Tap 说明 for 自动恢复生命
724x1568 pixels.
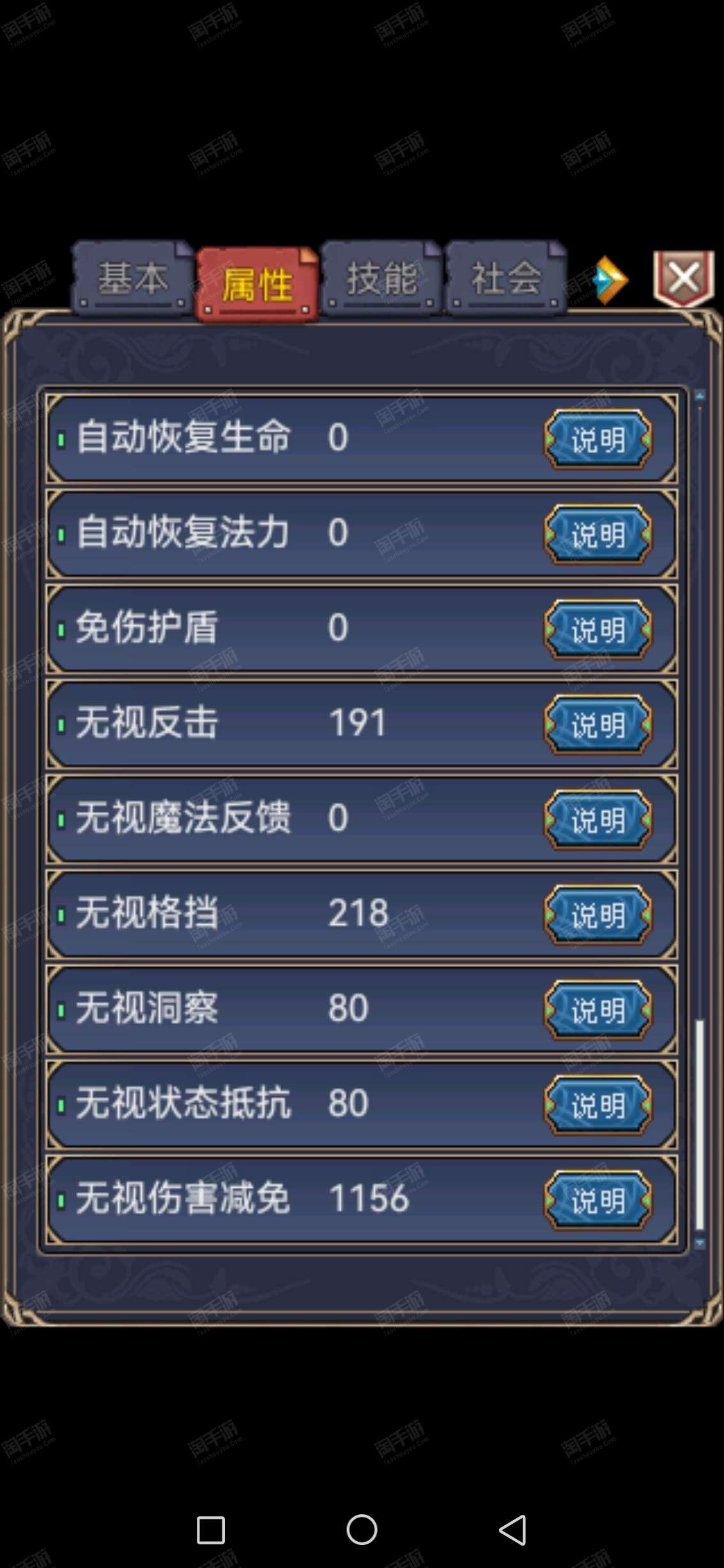click(x=598, y=439)
